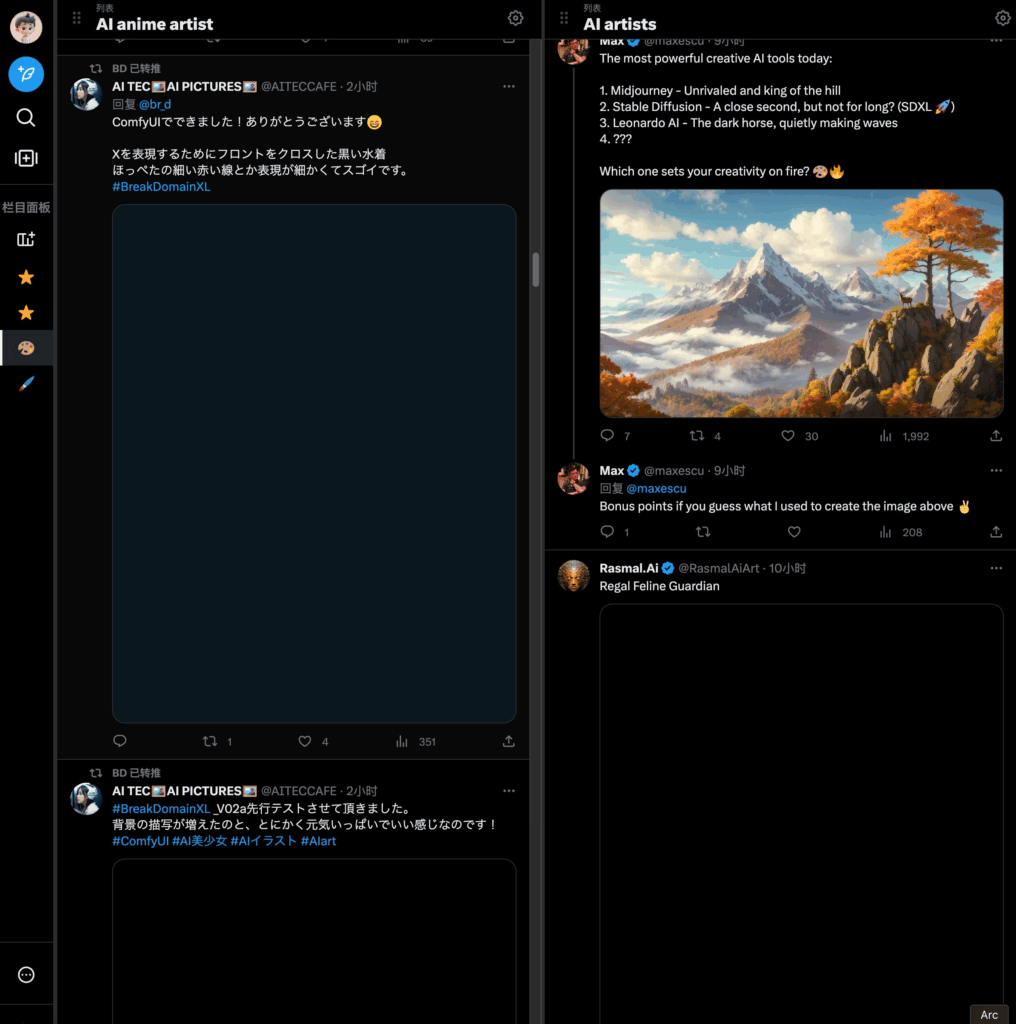Like Max's bonus points reply
The height and width of the screenshot is (1024, 1016).
tap(794, 532)
